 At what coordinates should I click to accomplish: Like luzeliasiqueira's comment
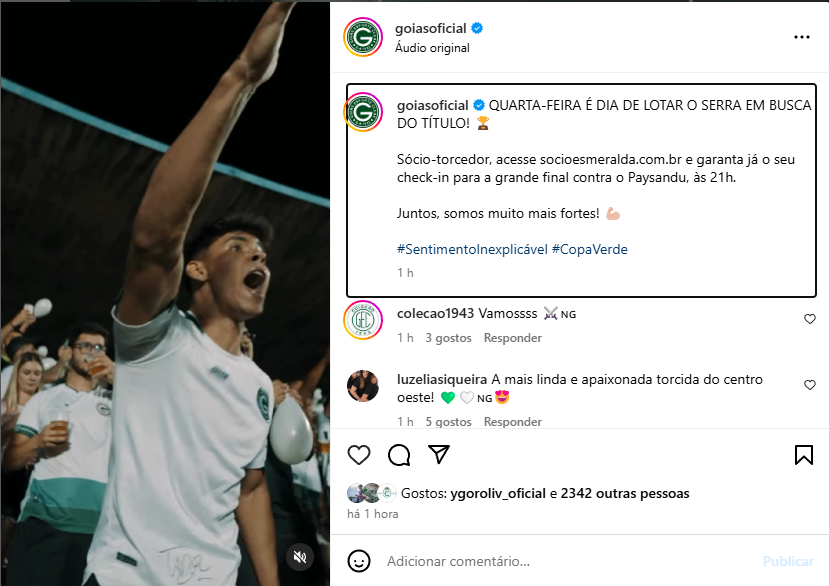810,385
